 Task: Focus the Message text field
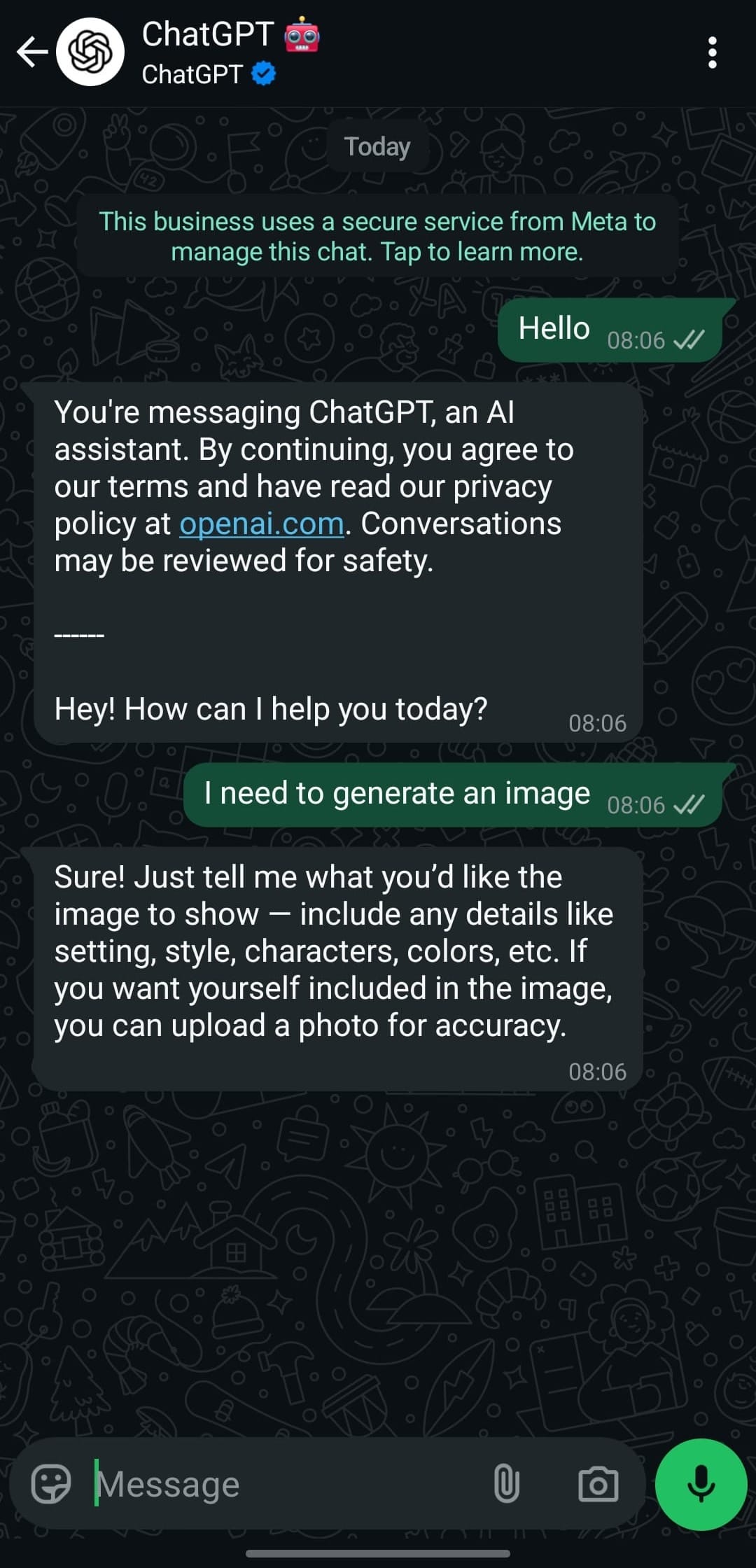[x=280, y=1484]
